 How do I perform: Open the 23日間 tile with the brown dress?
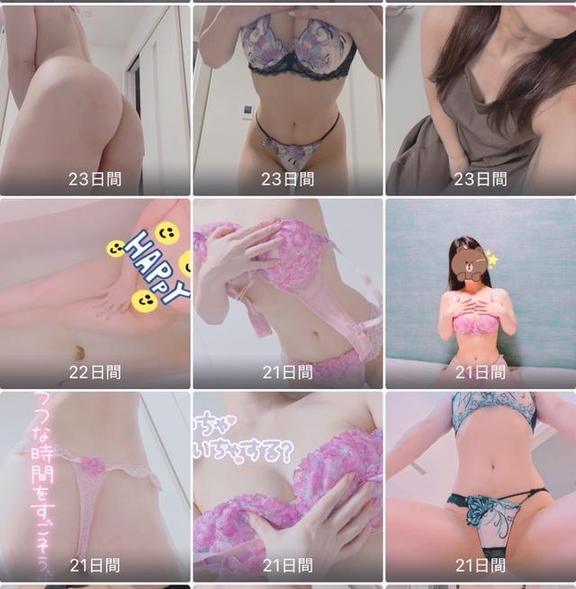point(481,100)
